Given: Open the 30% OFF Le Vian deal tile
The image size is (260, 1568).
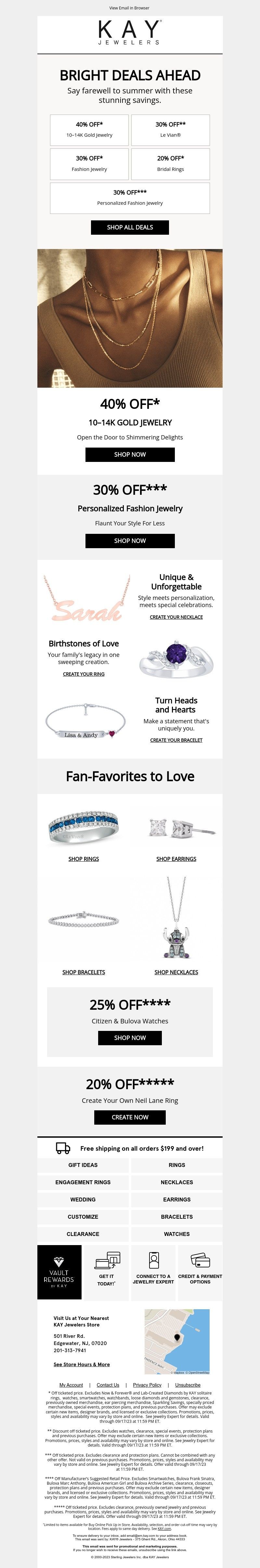Looking at the screenshot, I should point(170,130).
